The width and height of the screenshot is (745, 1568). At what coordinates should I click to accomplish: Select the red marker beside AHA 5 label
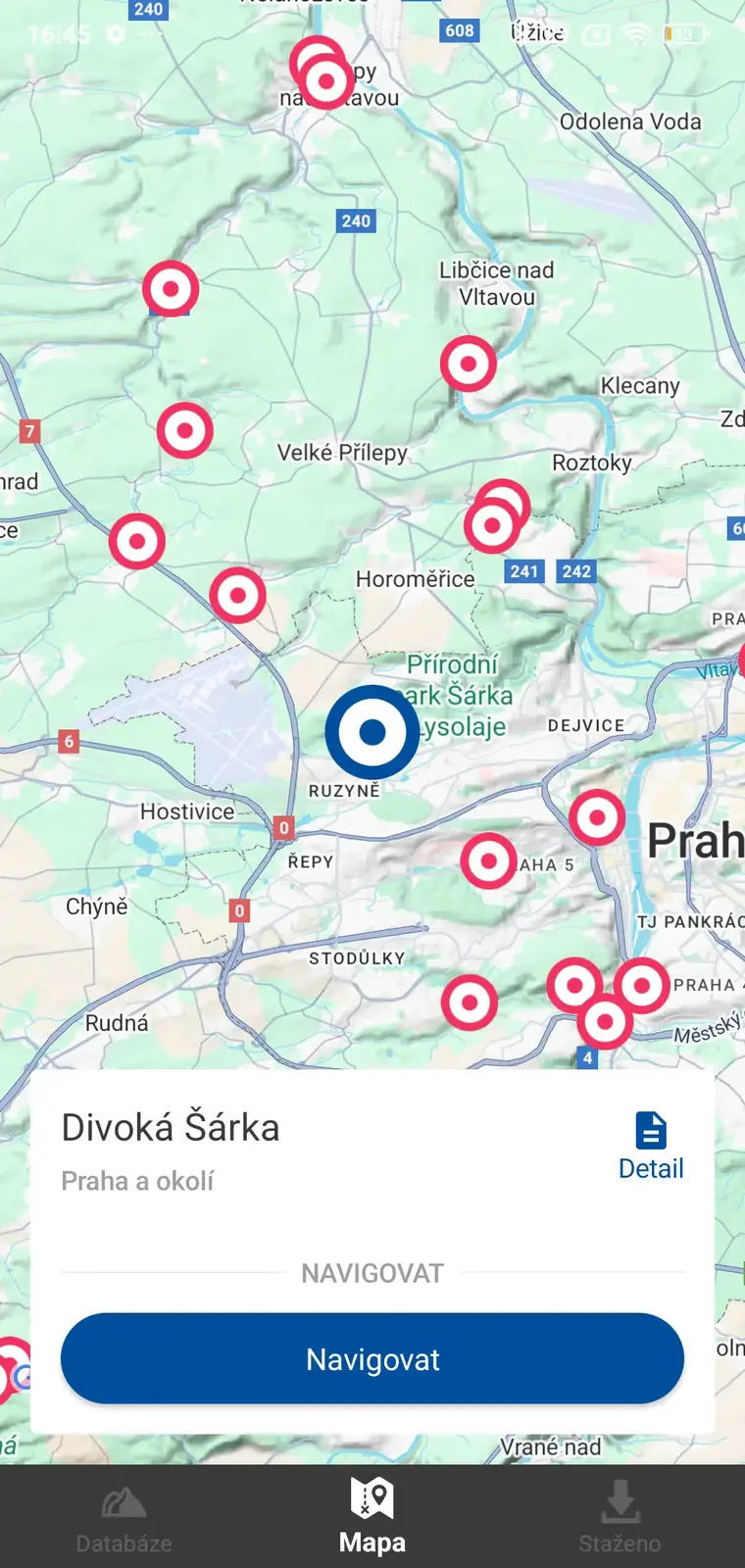coord(488,861)
